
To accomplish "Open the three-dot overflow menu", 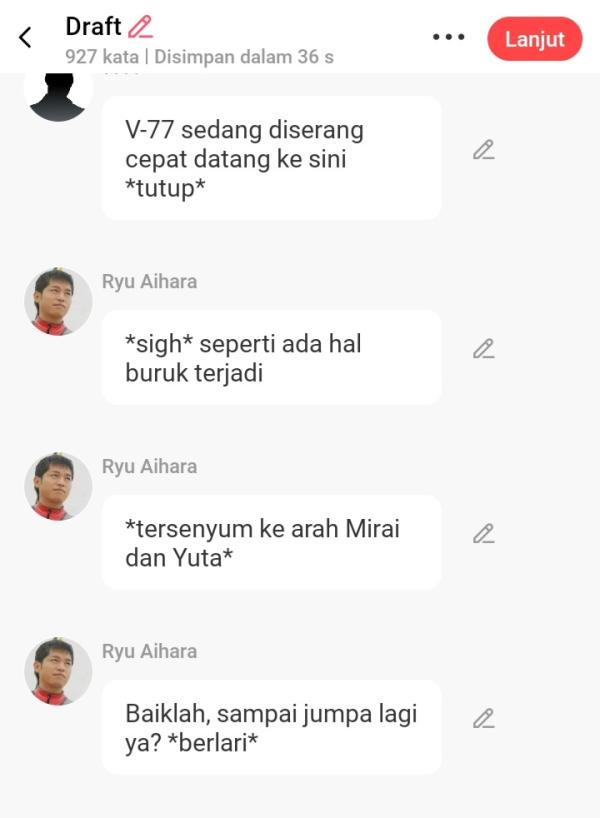I will (x=449, y=38).
